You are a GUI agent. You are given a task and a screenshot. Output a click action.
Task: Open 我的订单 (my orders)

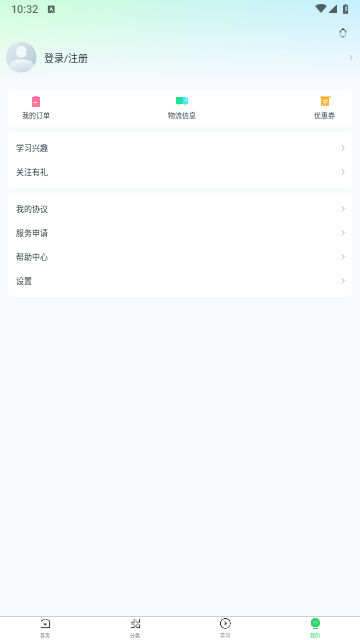[x=36, y=108]
